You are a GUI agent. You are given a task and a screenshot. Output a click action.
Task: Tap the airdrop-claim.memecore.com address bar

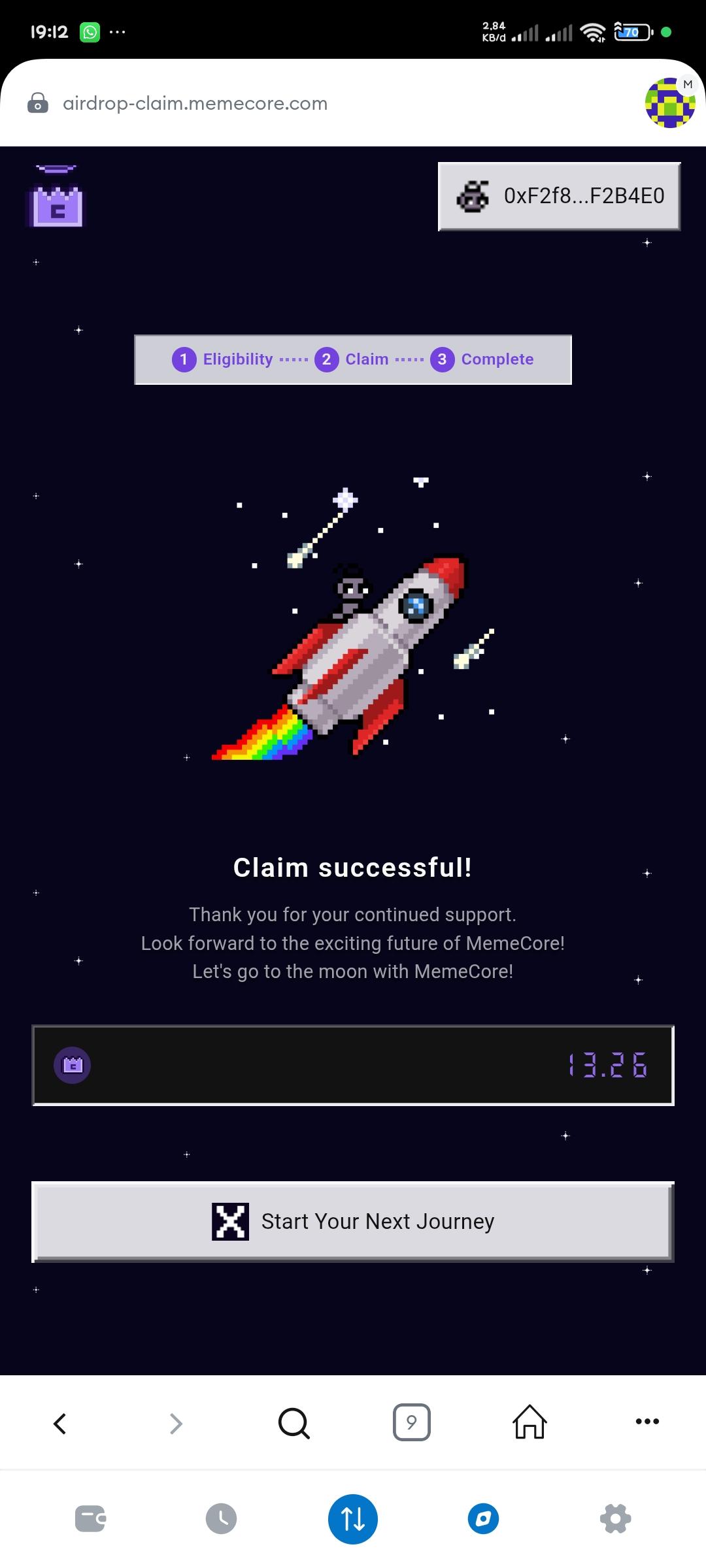(x=195, y=103)
